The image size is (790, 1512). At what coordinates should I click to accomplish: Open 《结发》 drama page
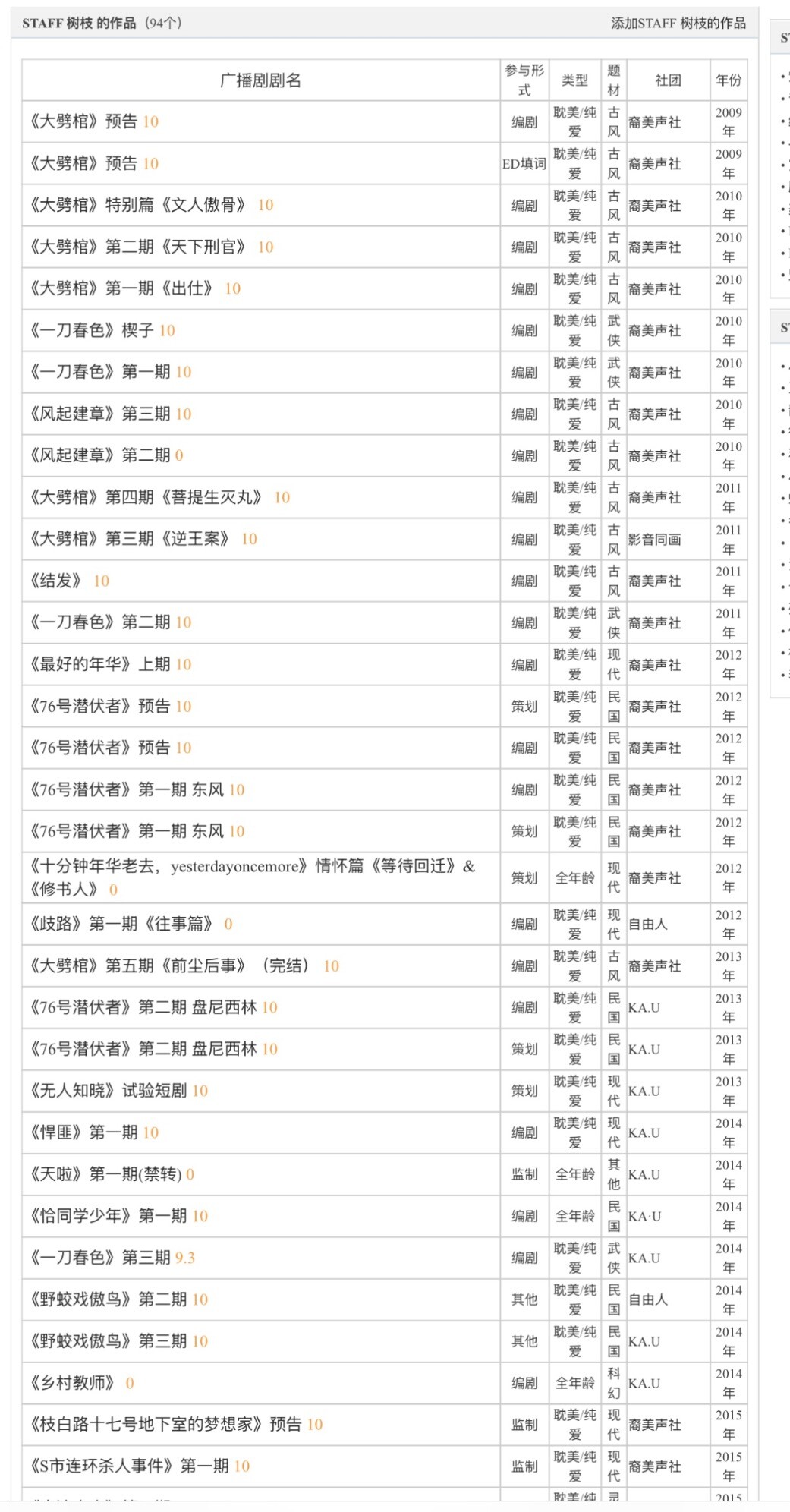(55, 581)
